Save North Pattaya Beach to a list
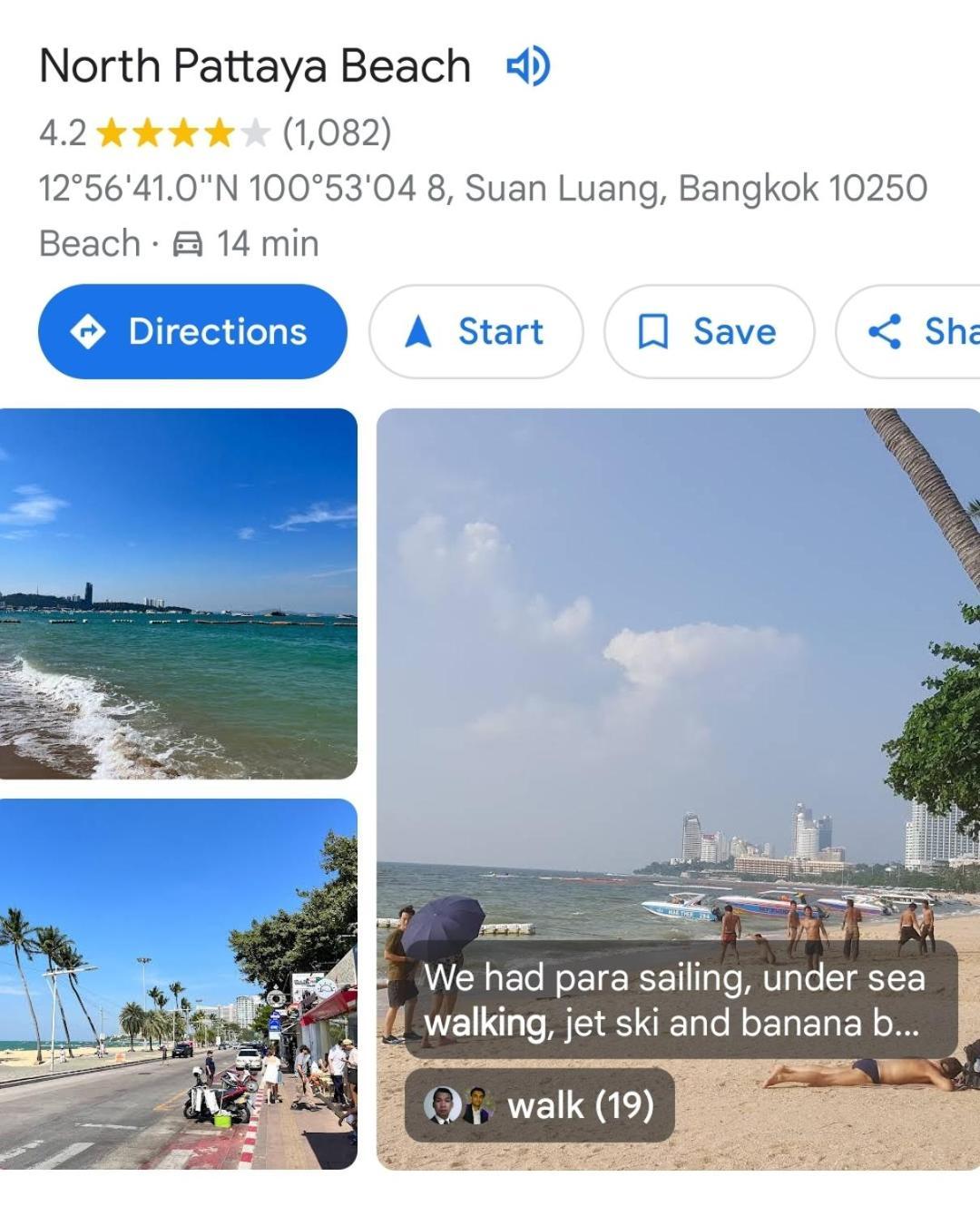The width and height of the screenshot is (980, 1216). (x=709, y=332)
